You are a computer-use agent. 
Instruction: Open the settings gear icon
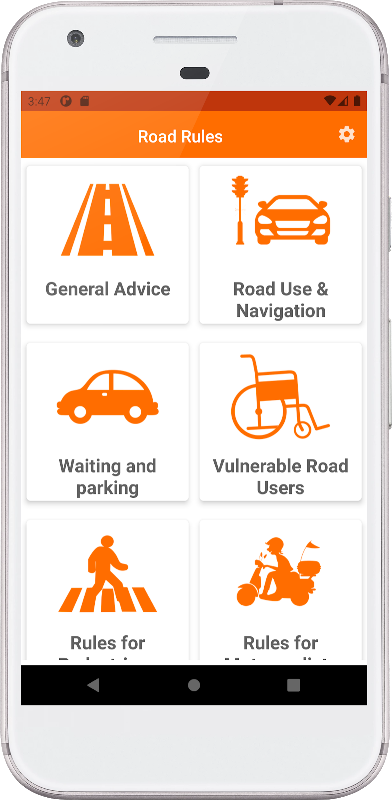coord(347,135)
